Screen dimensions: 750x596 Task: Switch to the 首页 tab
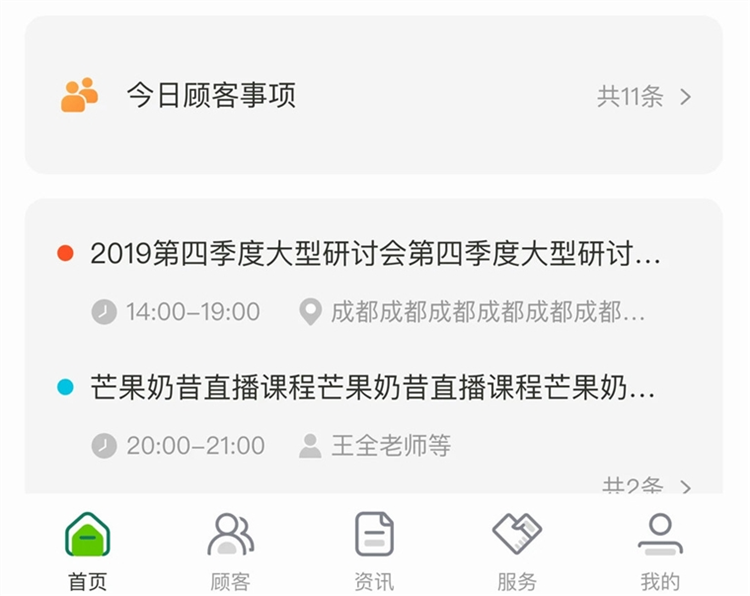tap(88, 550)
